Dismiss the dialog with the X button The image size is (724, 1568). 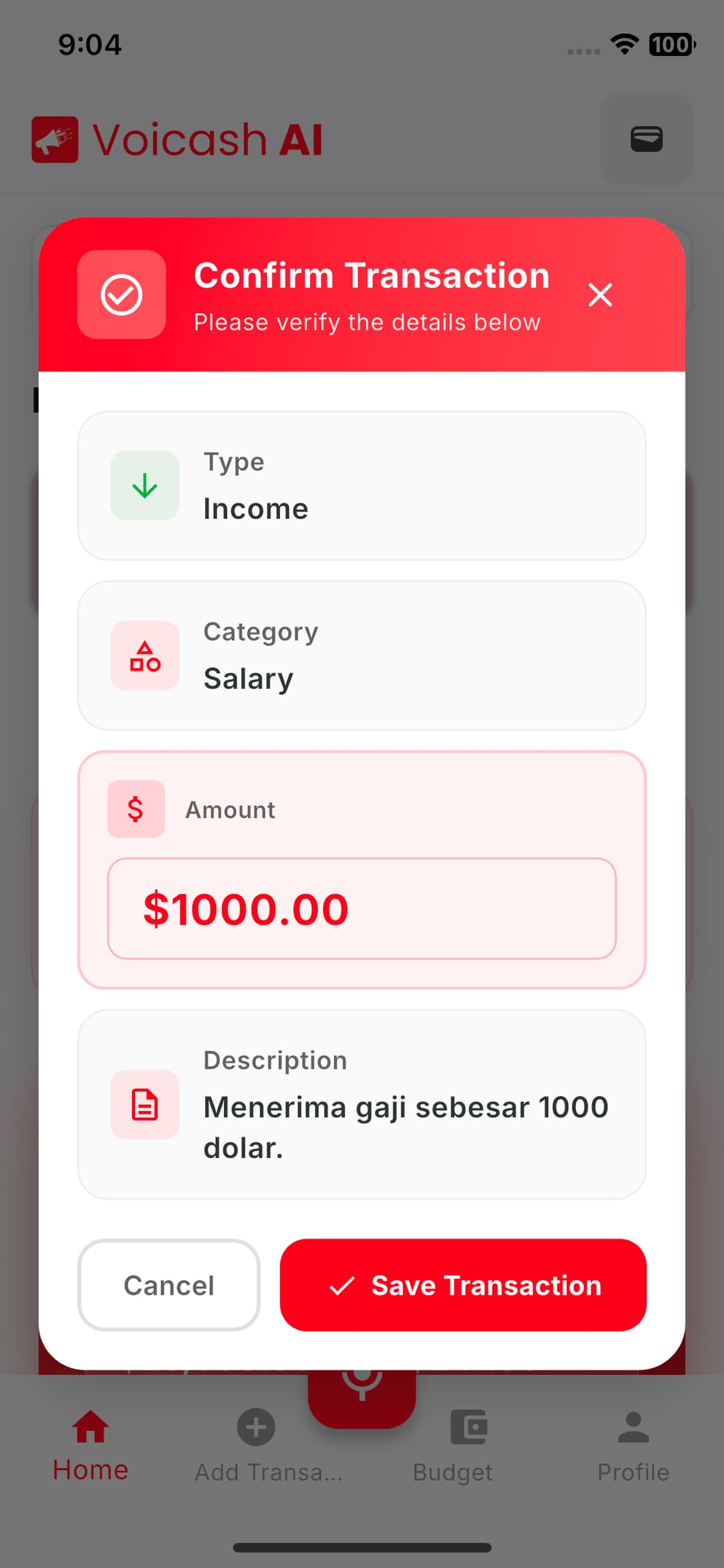pos(600,295)
